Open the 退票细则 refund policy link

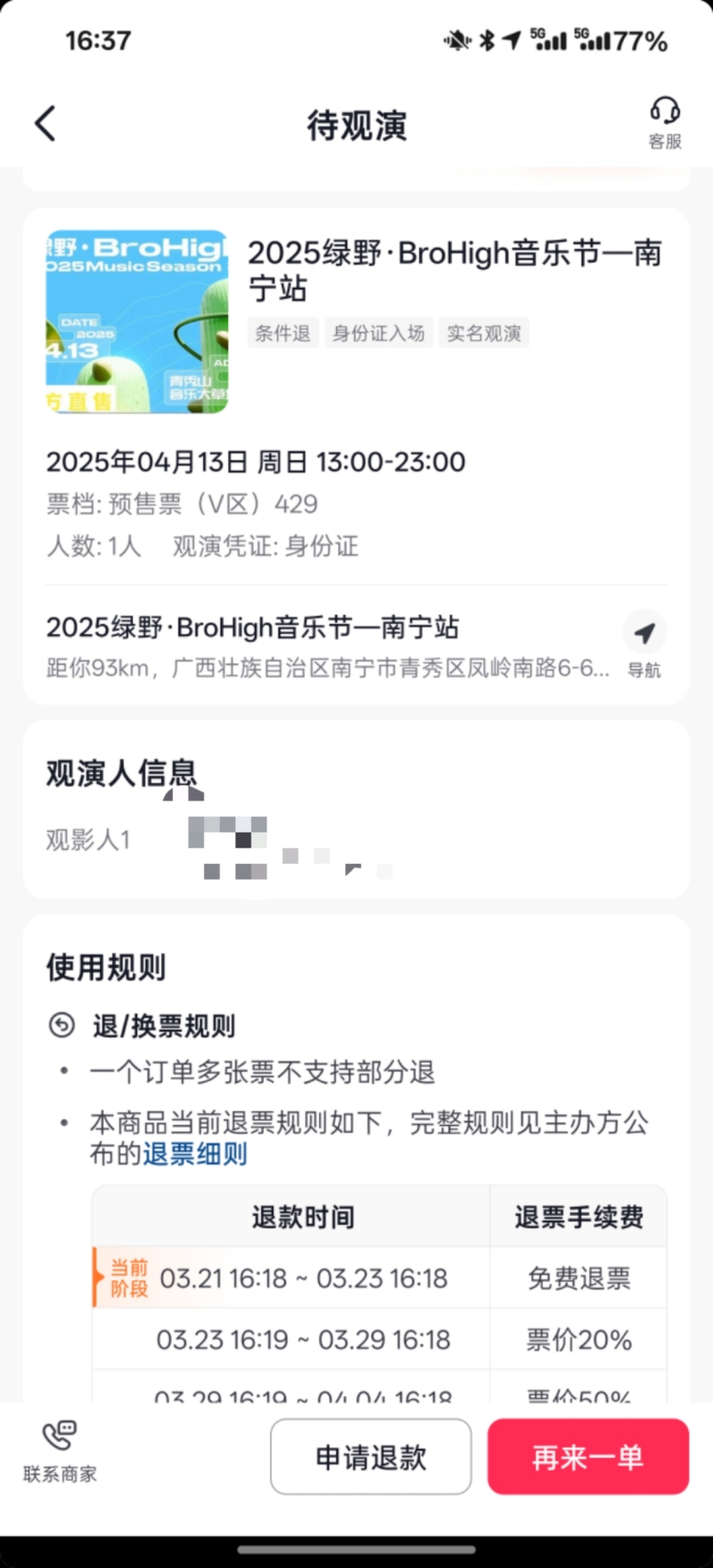[x=195, y=1154]
